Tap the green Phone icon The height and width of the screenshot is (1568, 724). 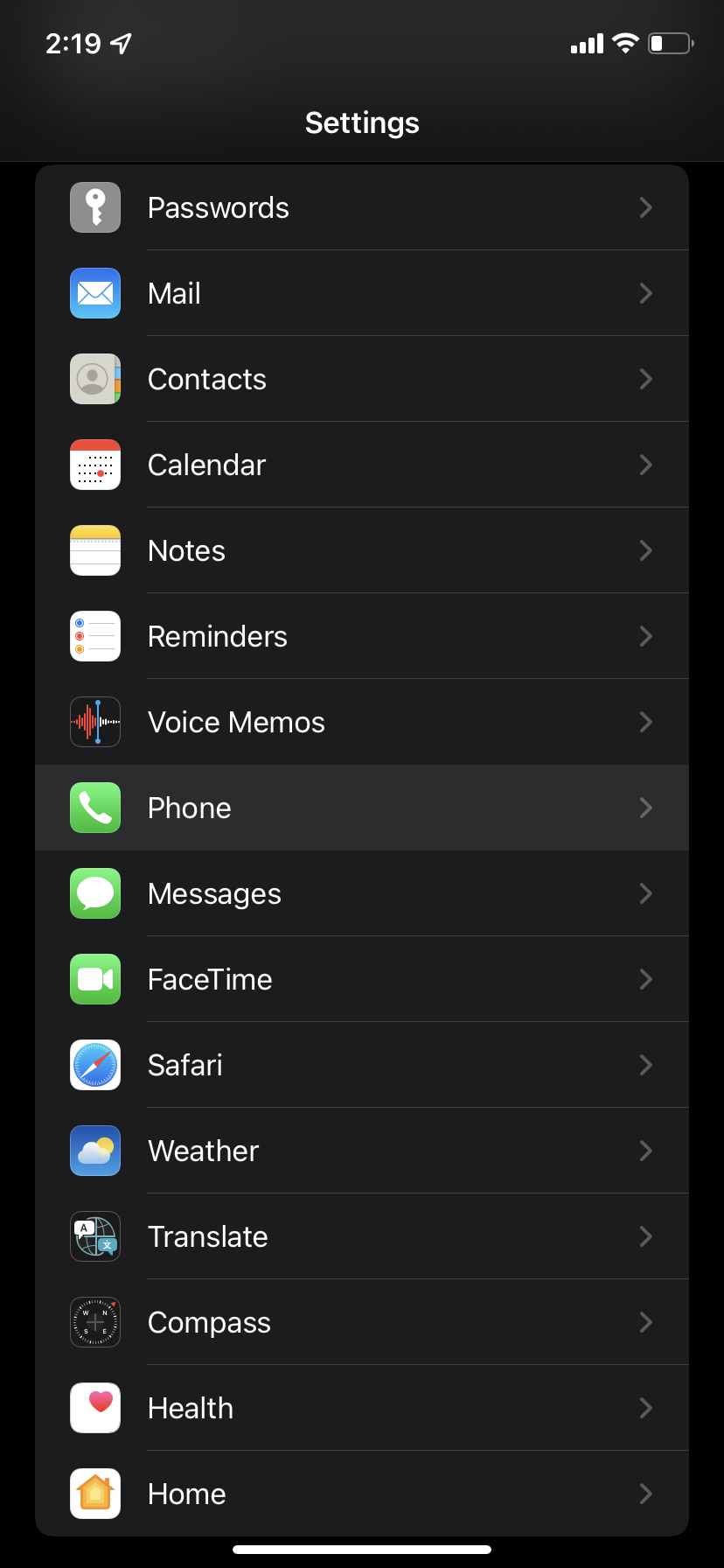click(x=94, y=808)
